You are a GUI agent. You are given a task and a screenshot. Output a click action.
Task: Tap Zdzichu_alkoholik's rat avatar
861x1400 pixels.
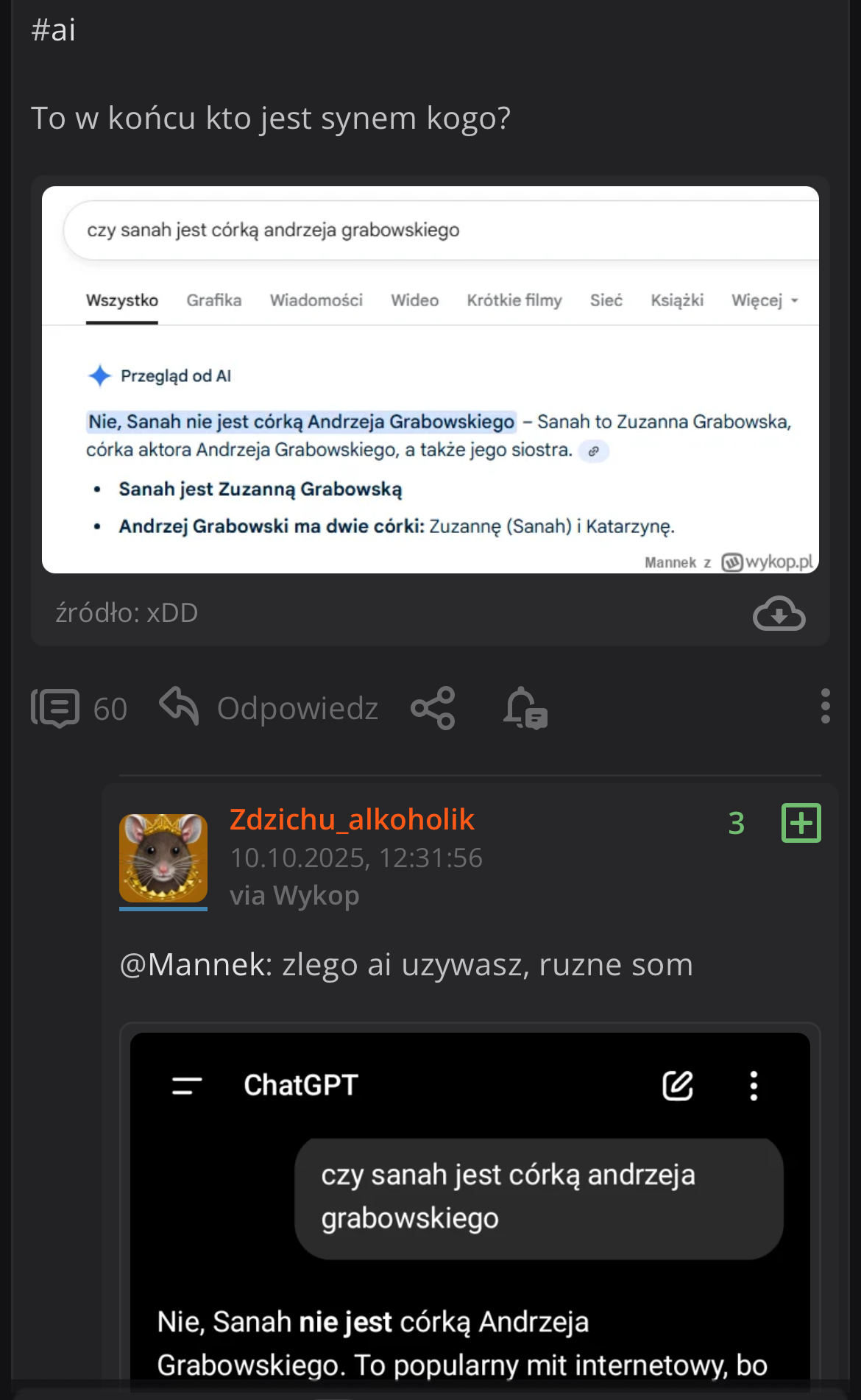(163, 858)
